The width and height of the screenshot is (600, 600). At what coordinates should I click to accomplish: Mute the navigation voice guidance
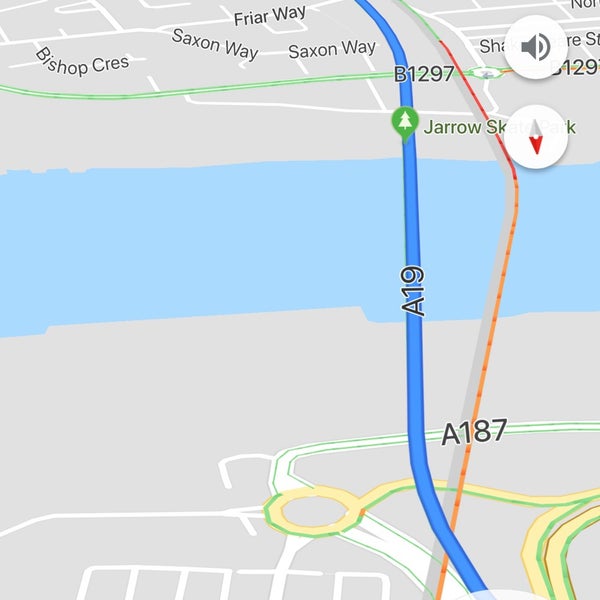[x=536, y=47]
